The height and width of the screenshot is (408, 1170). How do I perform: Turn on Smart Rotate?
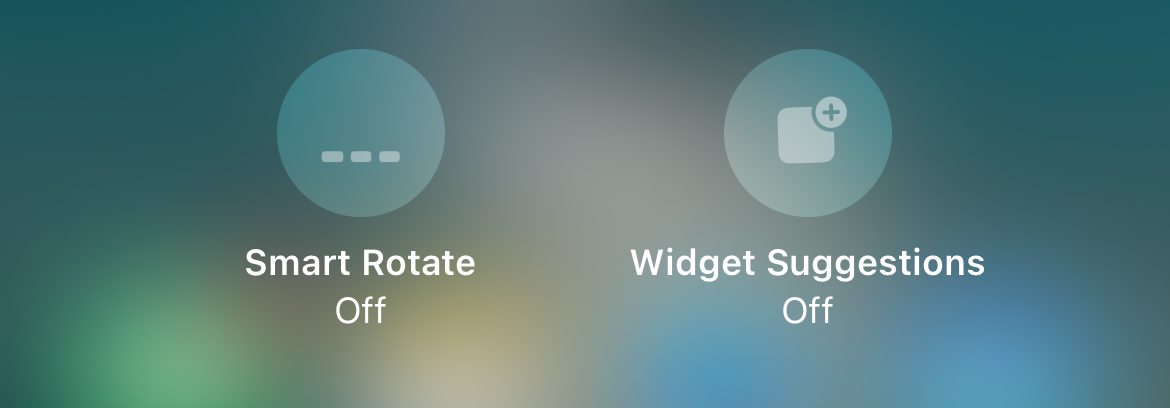360,133
